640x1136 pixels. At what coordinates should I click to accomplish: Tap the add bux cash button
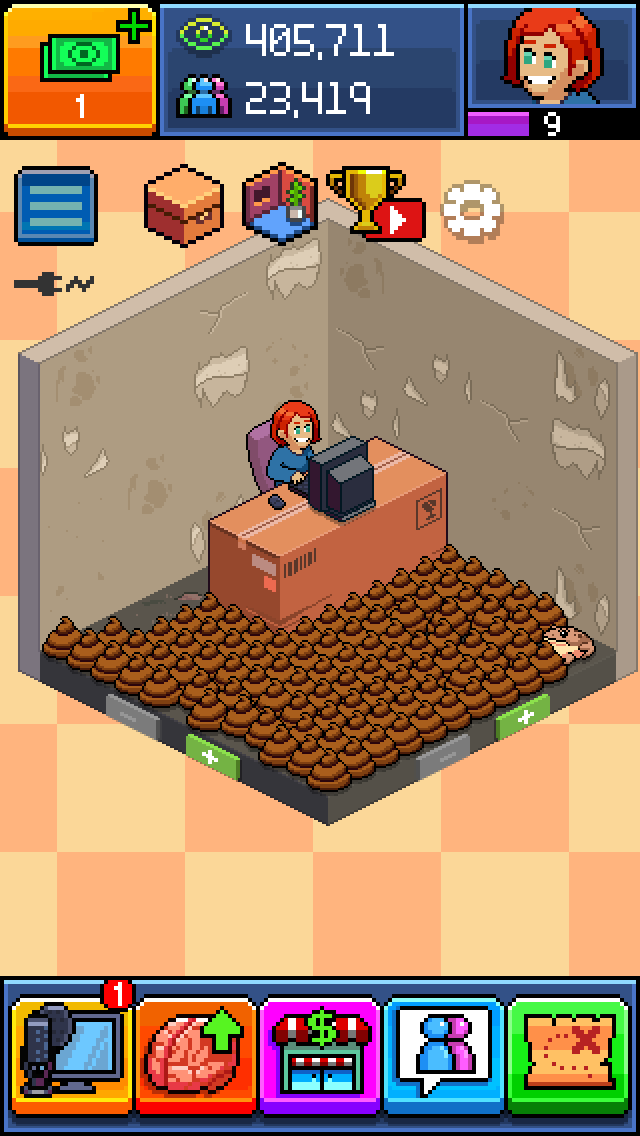80,68
